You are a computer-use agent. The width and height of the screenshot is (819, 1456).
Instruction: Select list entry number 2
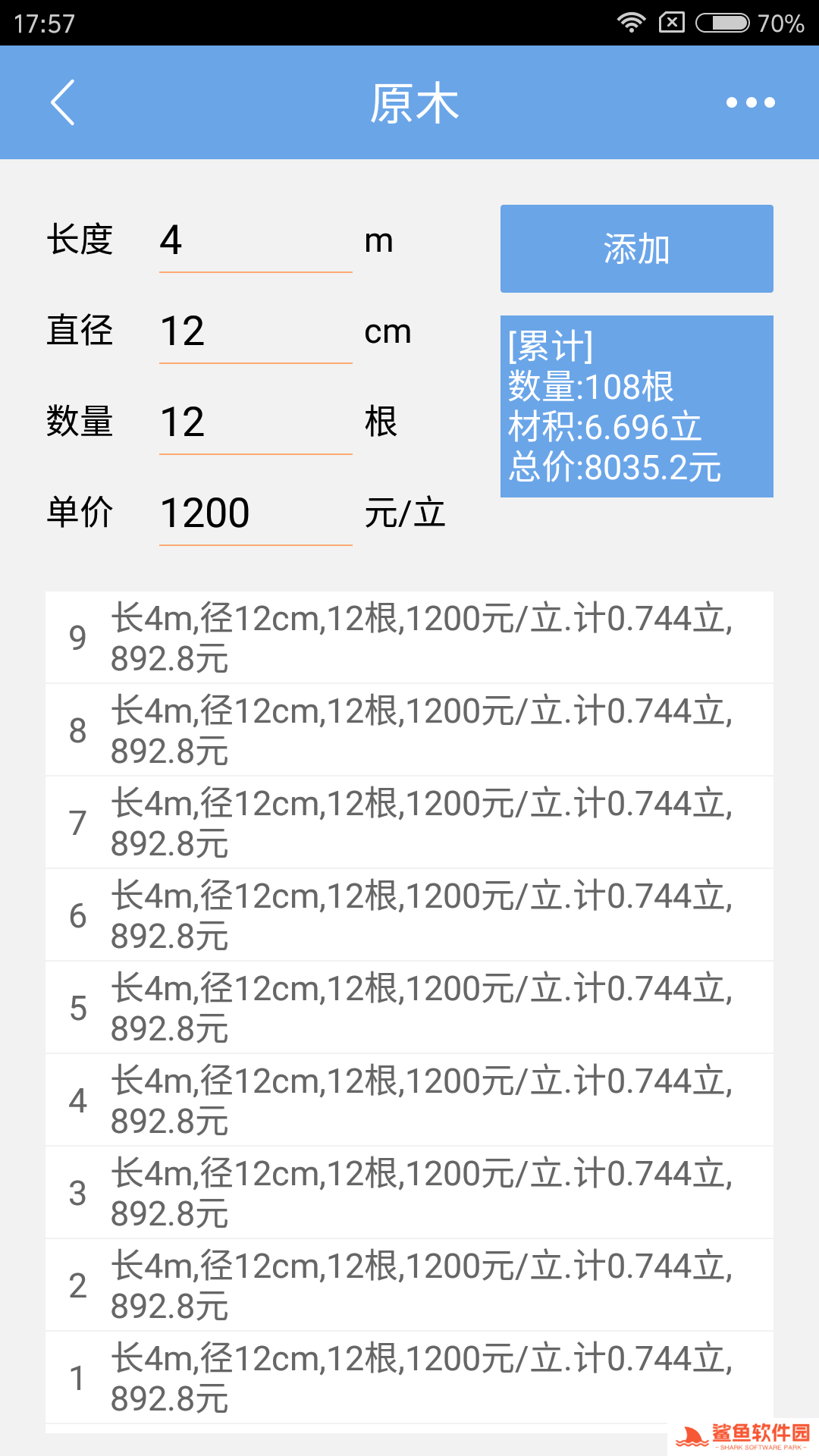click(x=409, y=1285)
